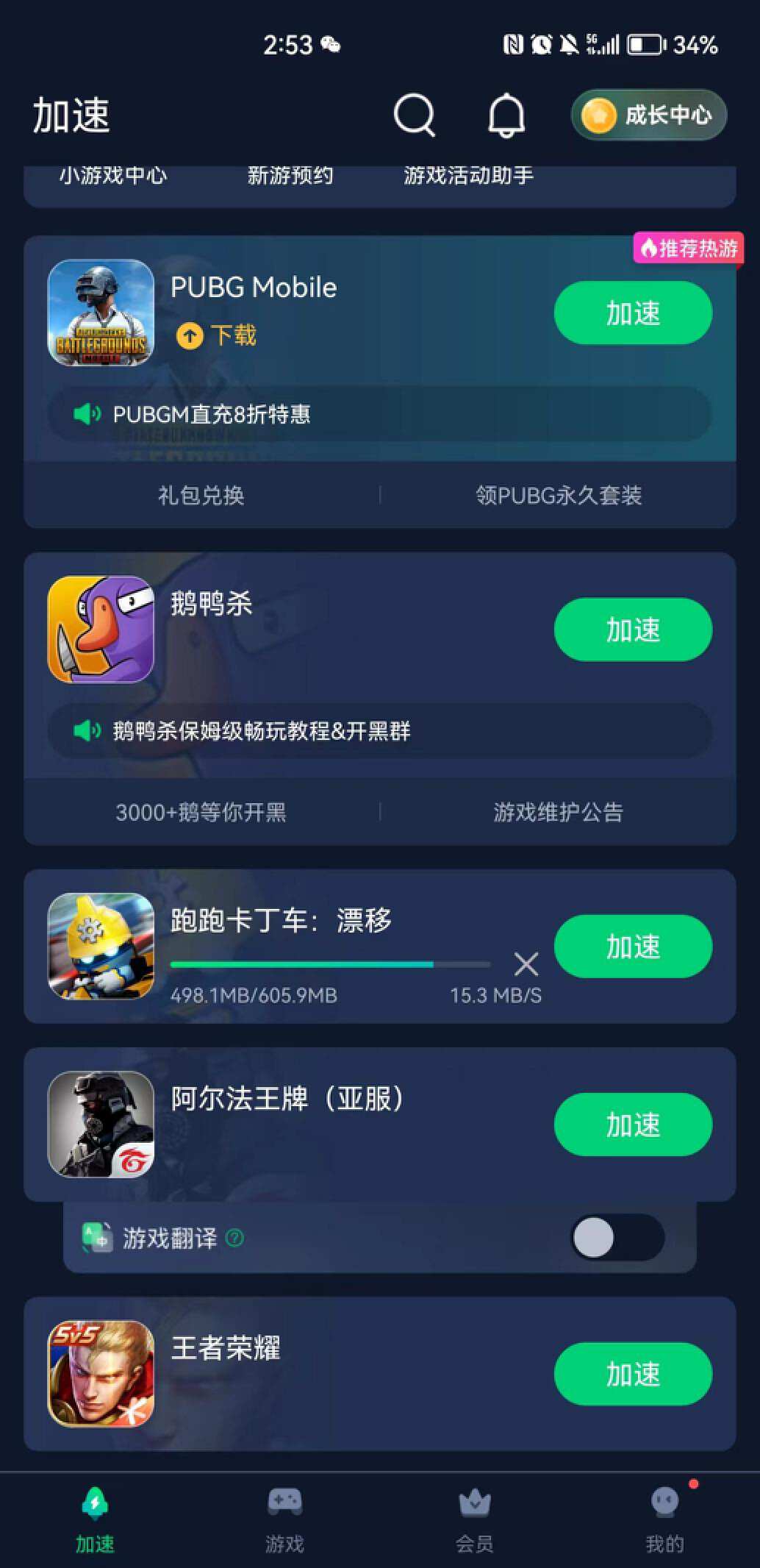The image size is (760, 1568).
Task: Tap the download icon under PUBG Mobile
Action: tap(188, 336)
